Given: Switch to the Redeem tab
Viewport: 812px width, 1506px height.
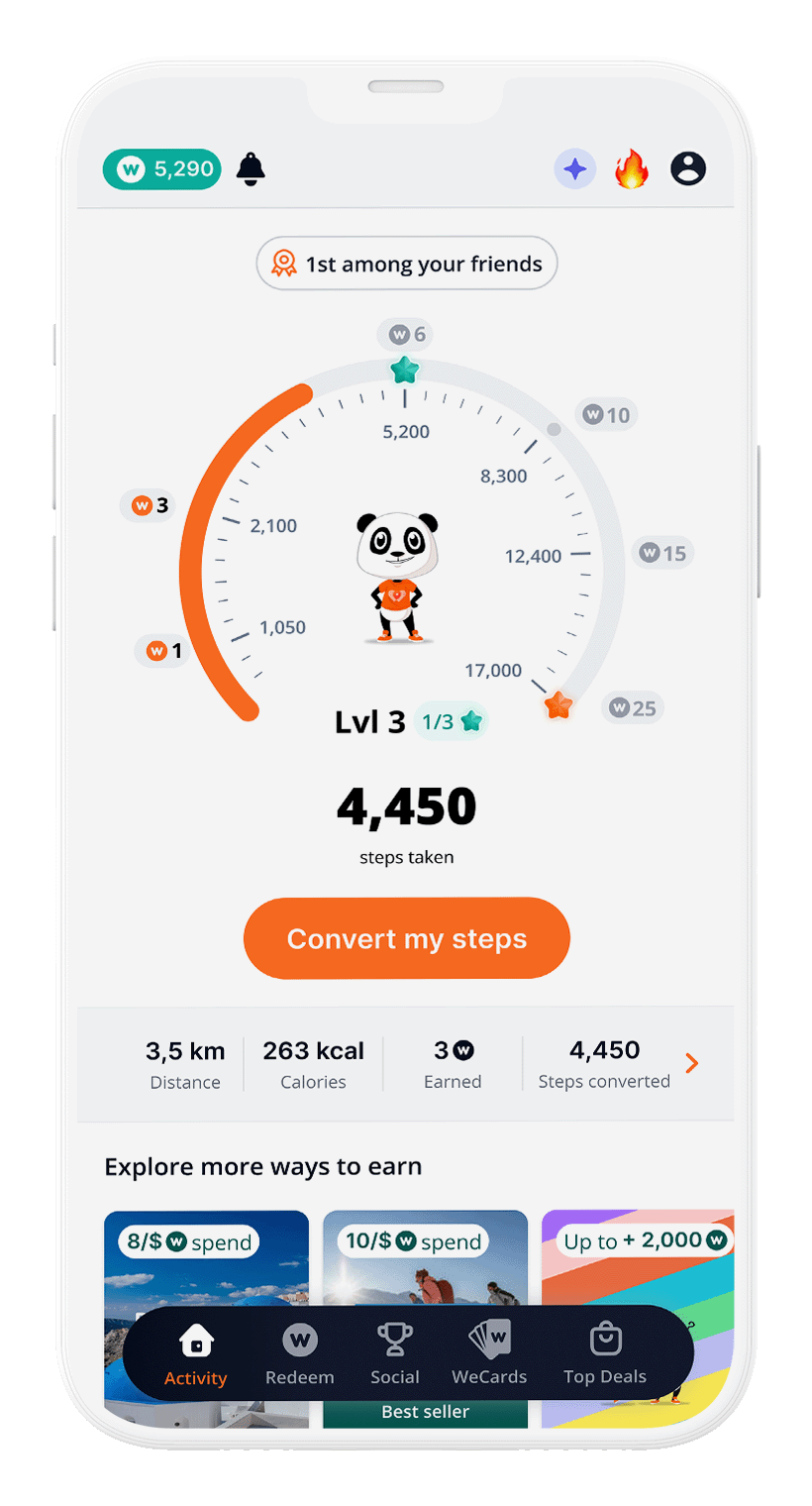Looking at the screenshot, I should pyautogui.click(x=300, y=1353).
